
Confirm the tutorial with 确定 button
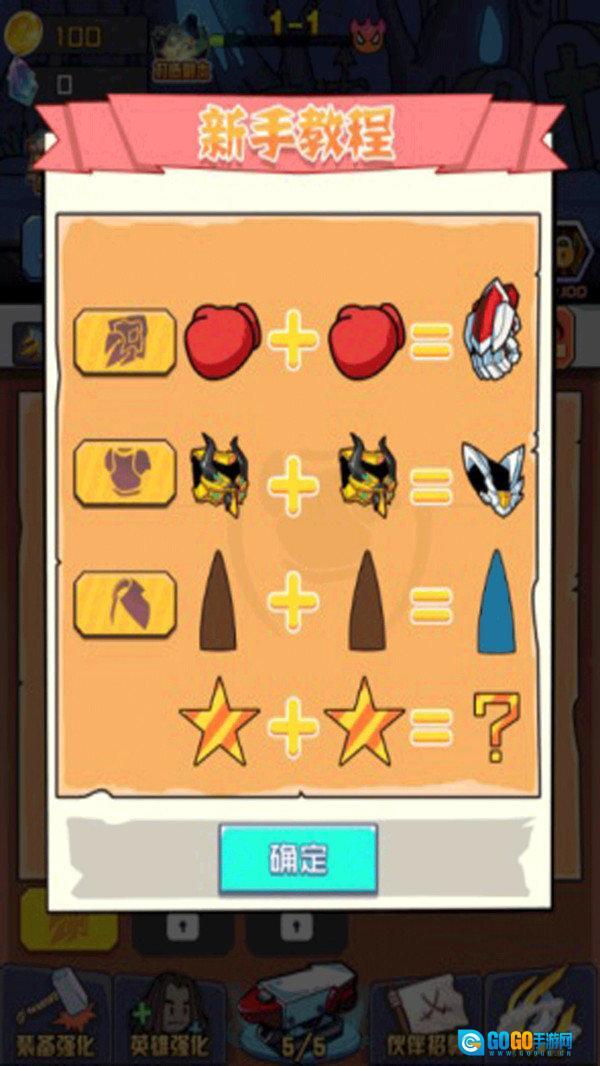tap(298, 858)
